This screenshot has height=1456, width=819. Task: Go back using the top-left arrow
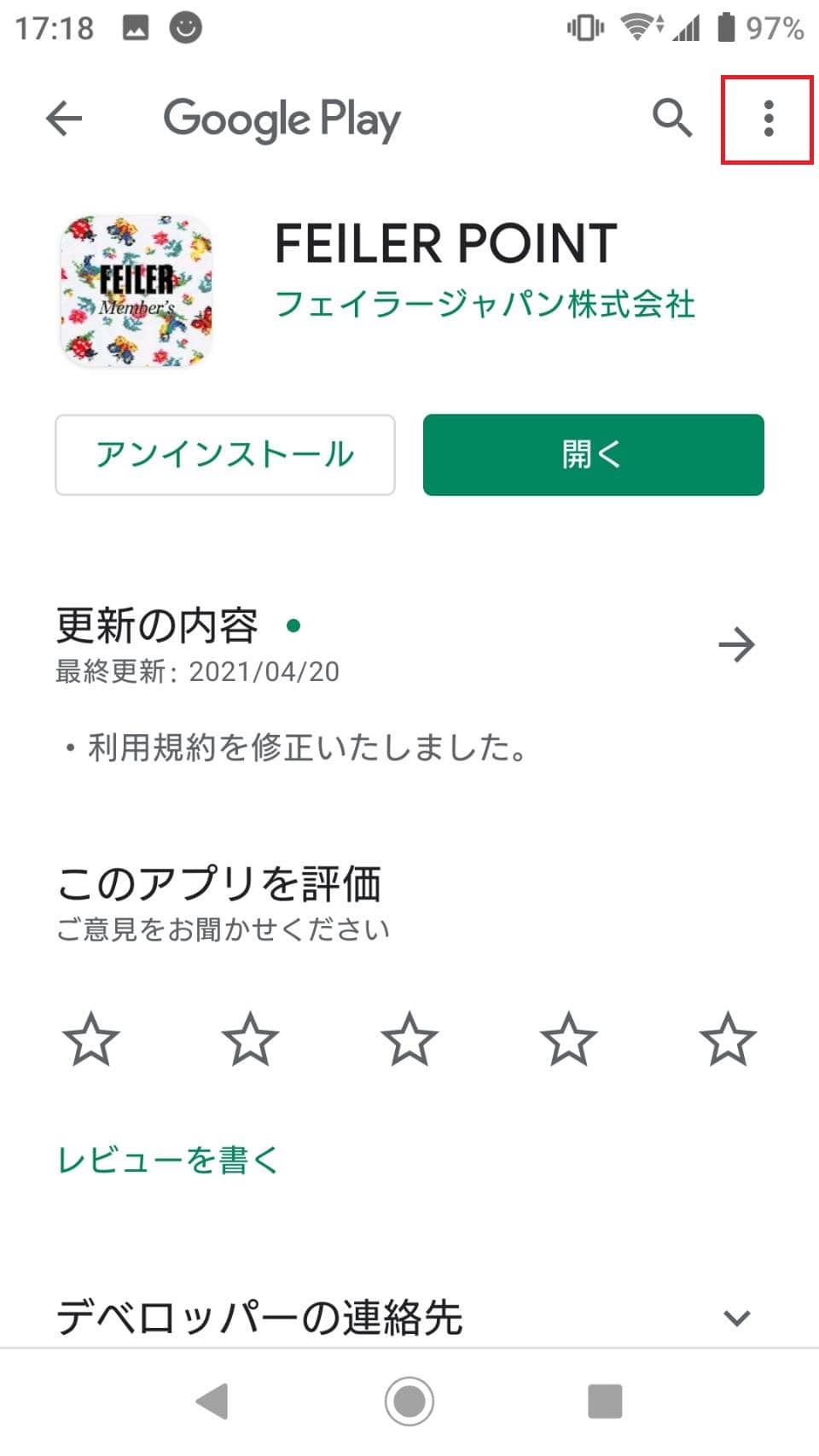64,119
